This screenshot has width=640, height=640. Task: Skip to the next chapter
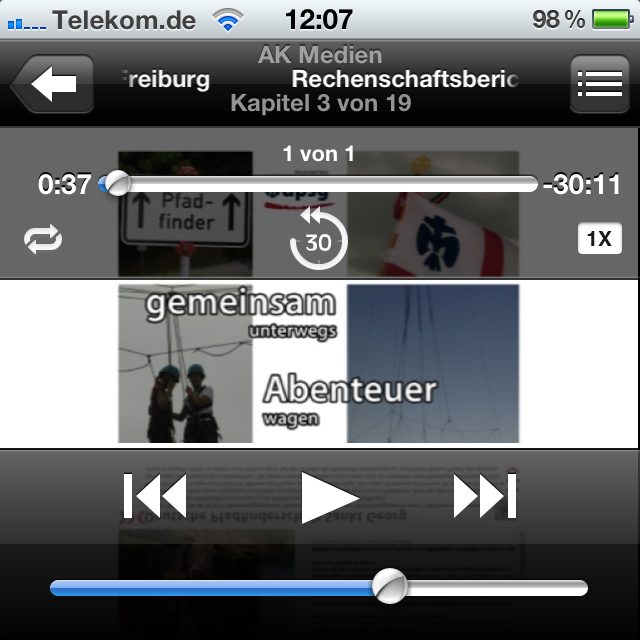click(x=484, y=496)
